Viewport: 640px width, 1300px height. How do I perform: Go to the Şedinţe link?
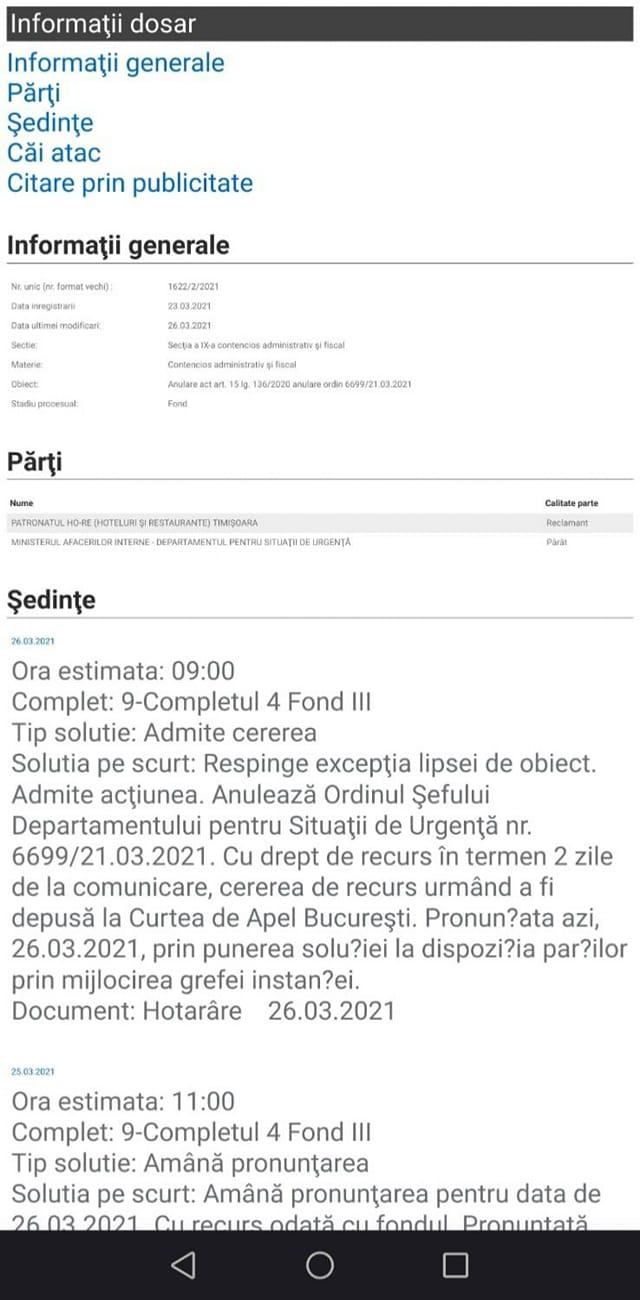click(x=50, y=123)
